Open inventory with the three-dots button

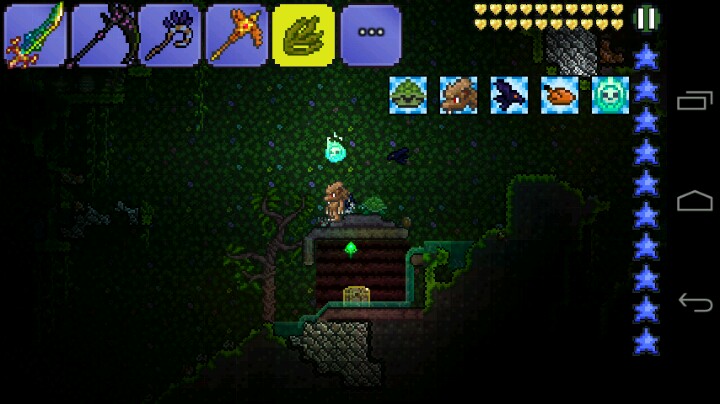371,35
